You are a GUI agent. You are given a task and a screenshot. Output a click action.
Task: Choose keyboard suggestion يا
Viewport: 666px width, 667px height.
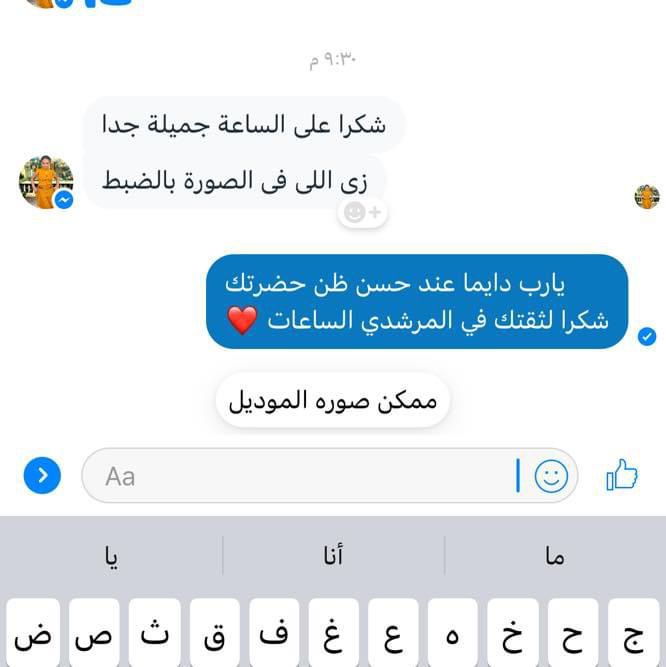pyautogui.click(x=111, y=557)
